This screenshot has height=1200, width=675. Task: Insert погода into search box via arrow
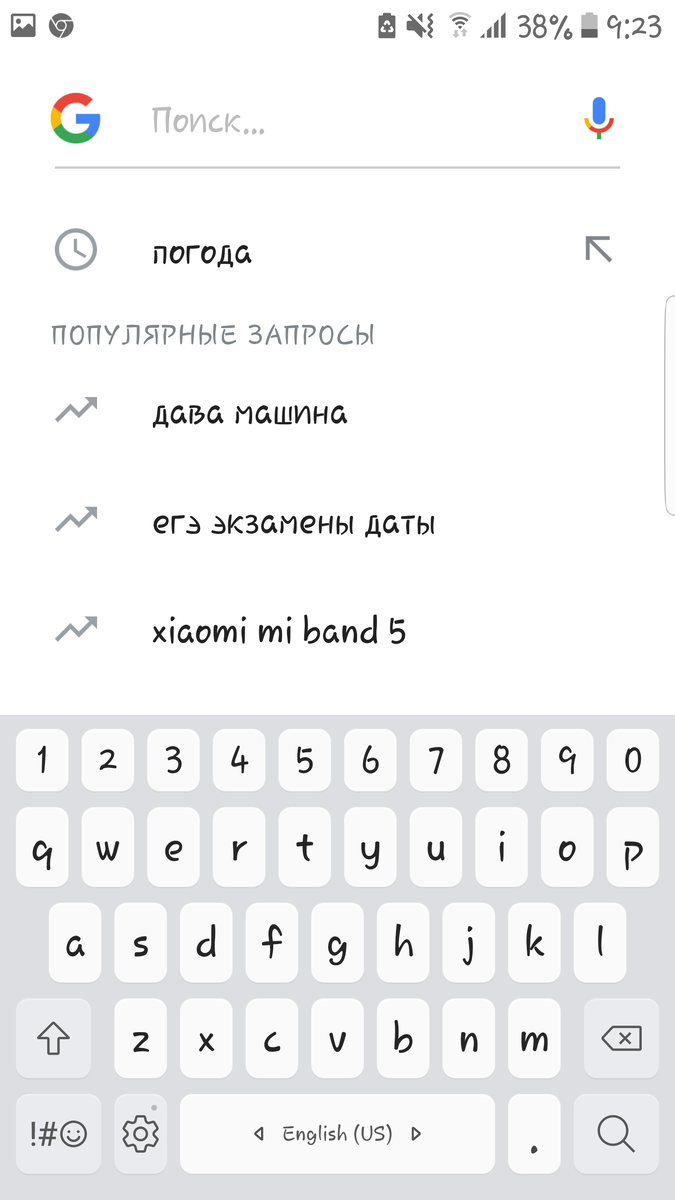coord(598,250)
